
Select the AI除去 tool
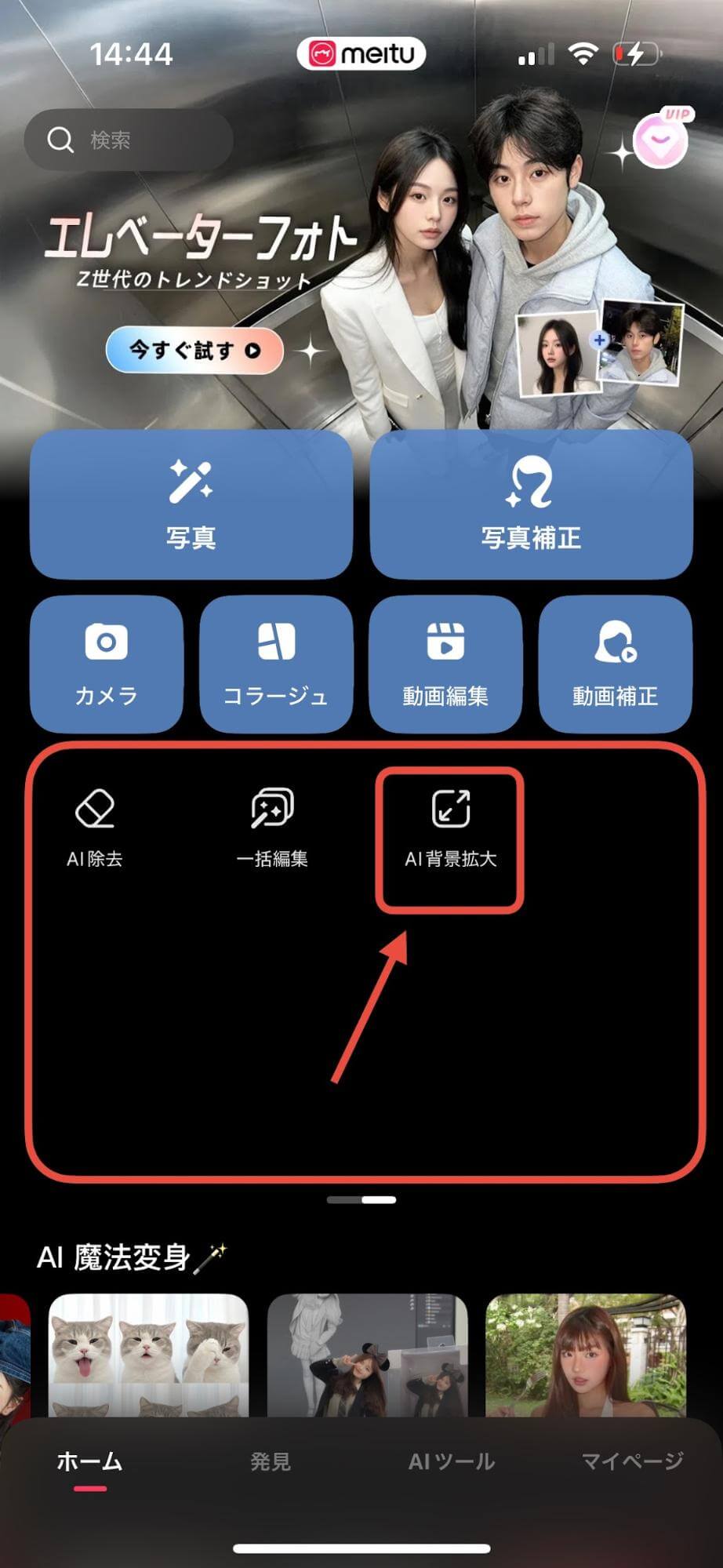coord(95,828)
